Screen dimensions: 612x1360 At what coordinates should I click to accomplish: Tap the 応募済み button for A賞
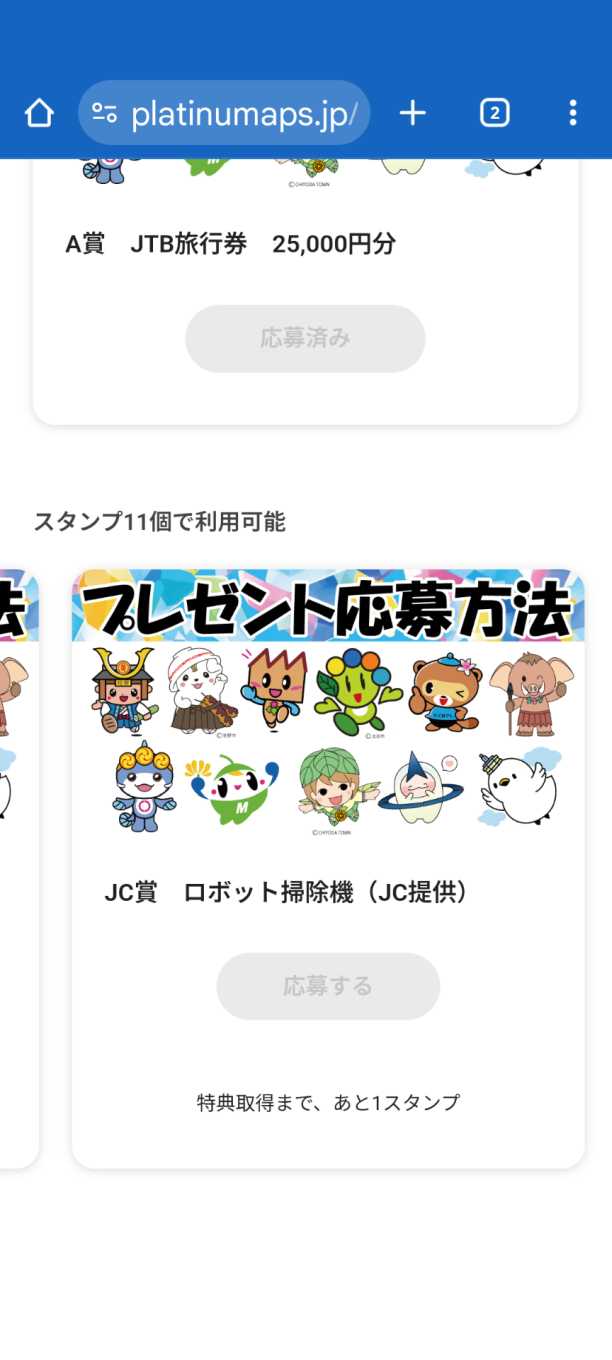[305, 338]
